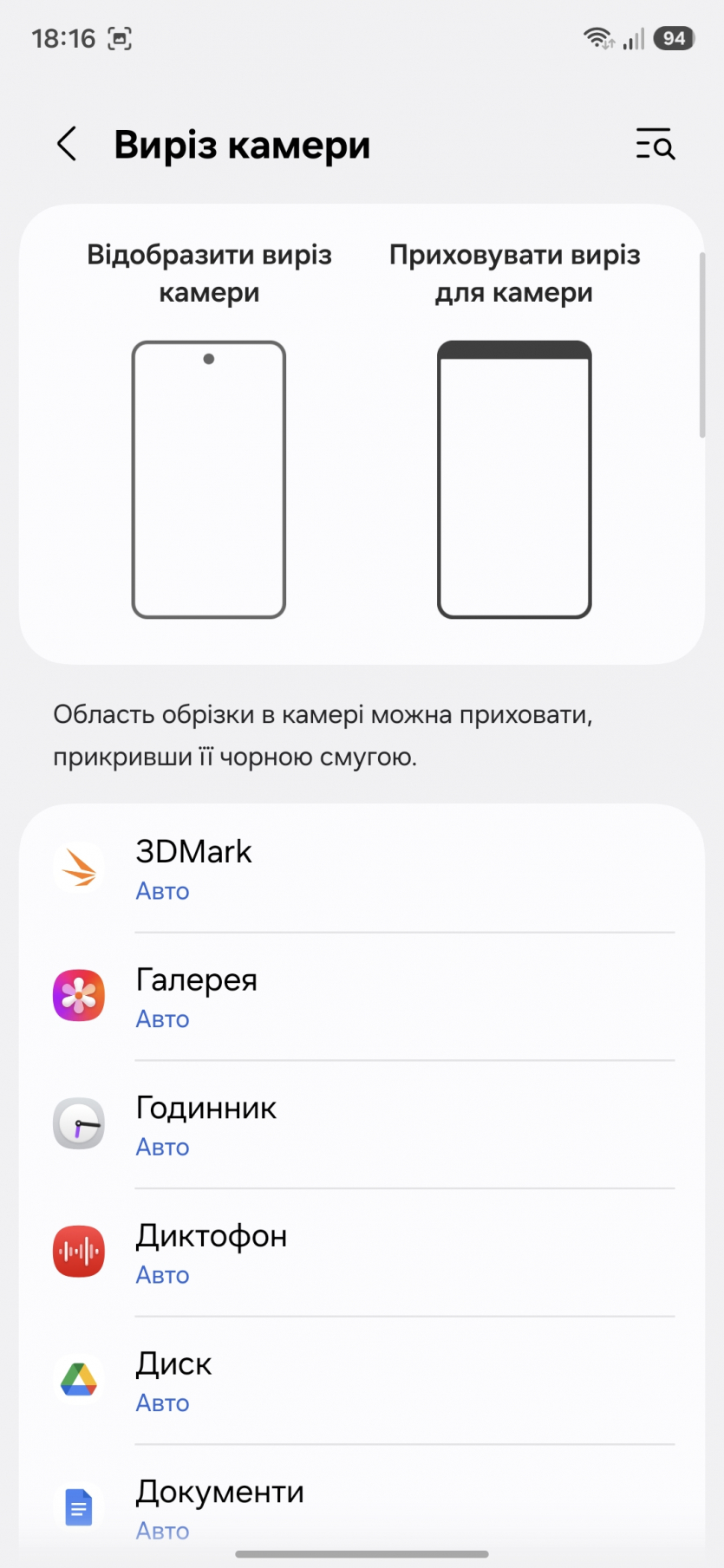
Task: Open Годинник camera cutout setting
Action: (362, 1125)
